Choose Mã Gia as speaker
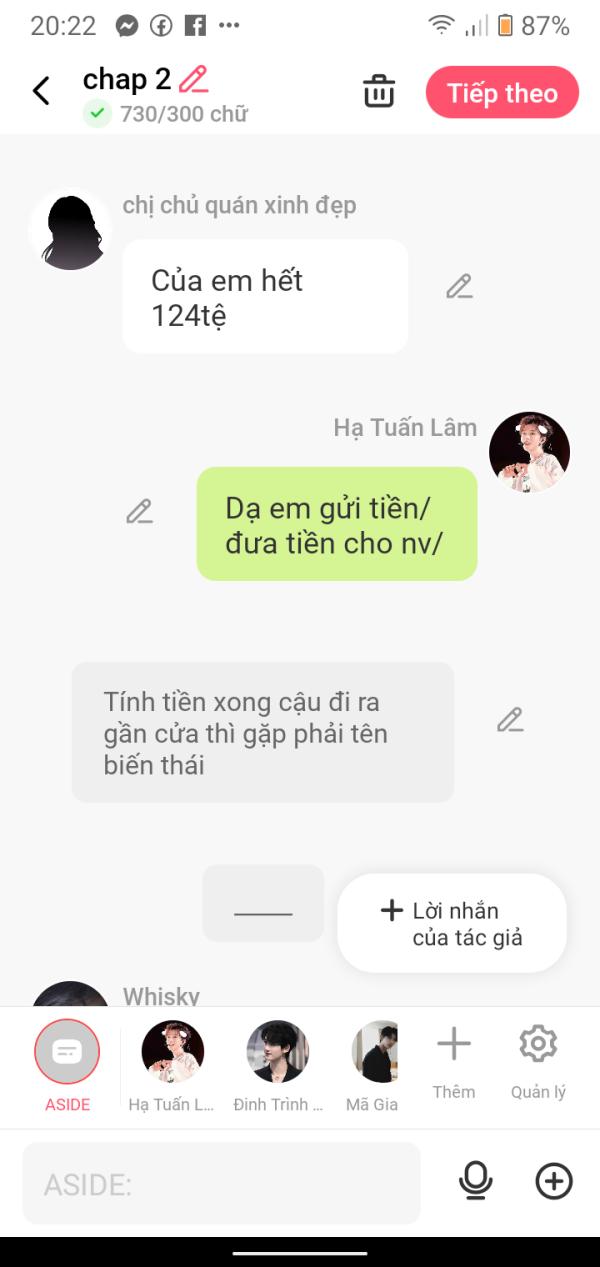This screenshot has height=1267, width=600. (x=376, y=1052)
